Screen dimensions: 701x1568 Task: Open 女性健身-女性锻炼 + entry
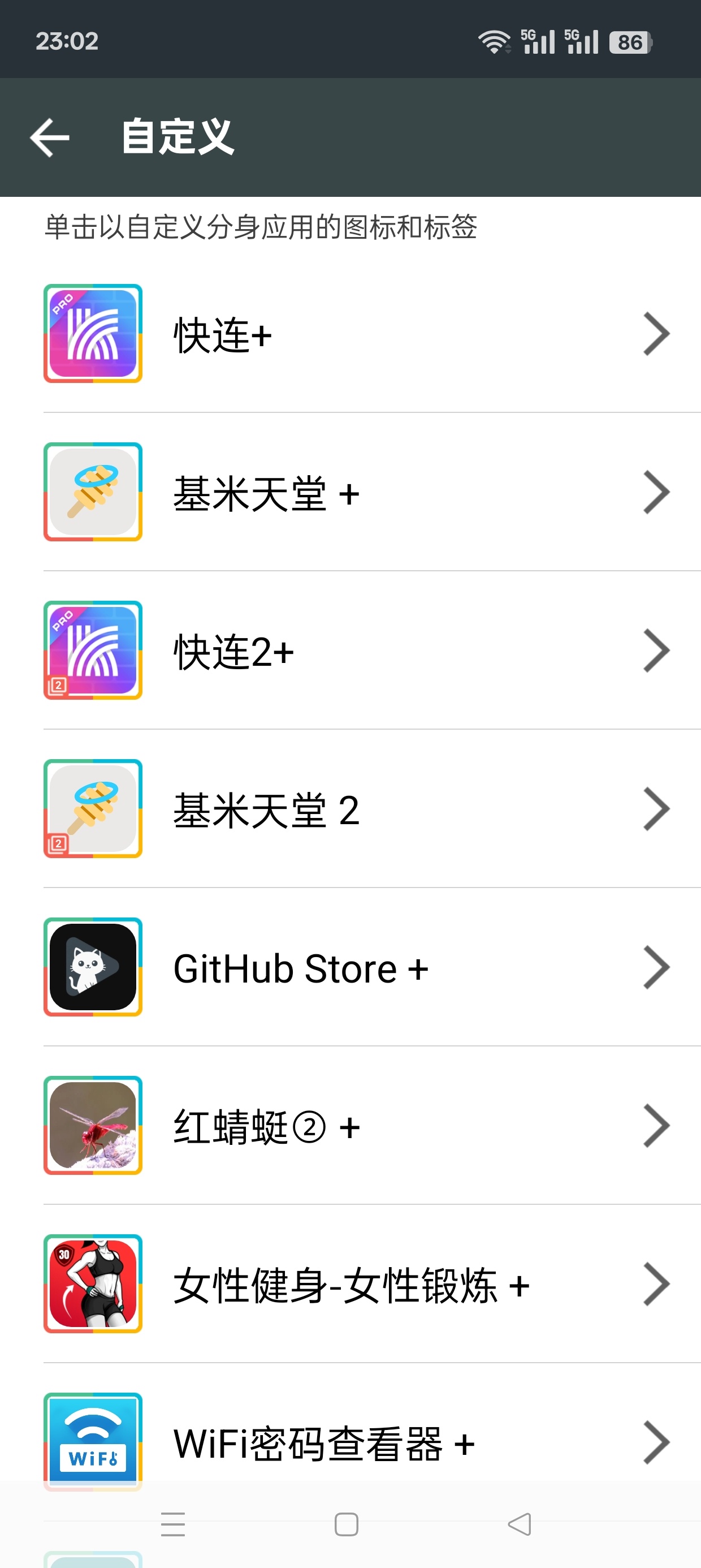click(350, 1283)
